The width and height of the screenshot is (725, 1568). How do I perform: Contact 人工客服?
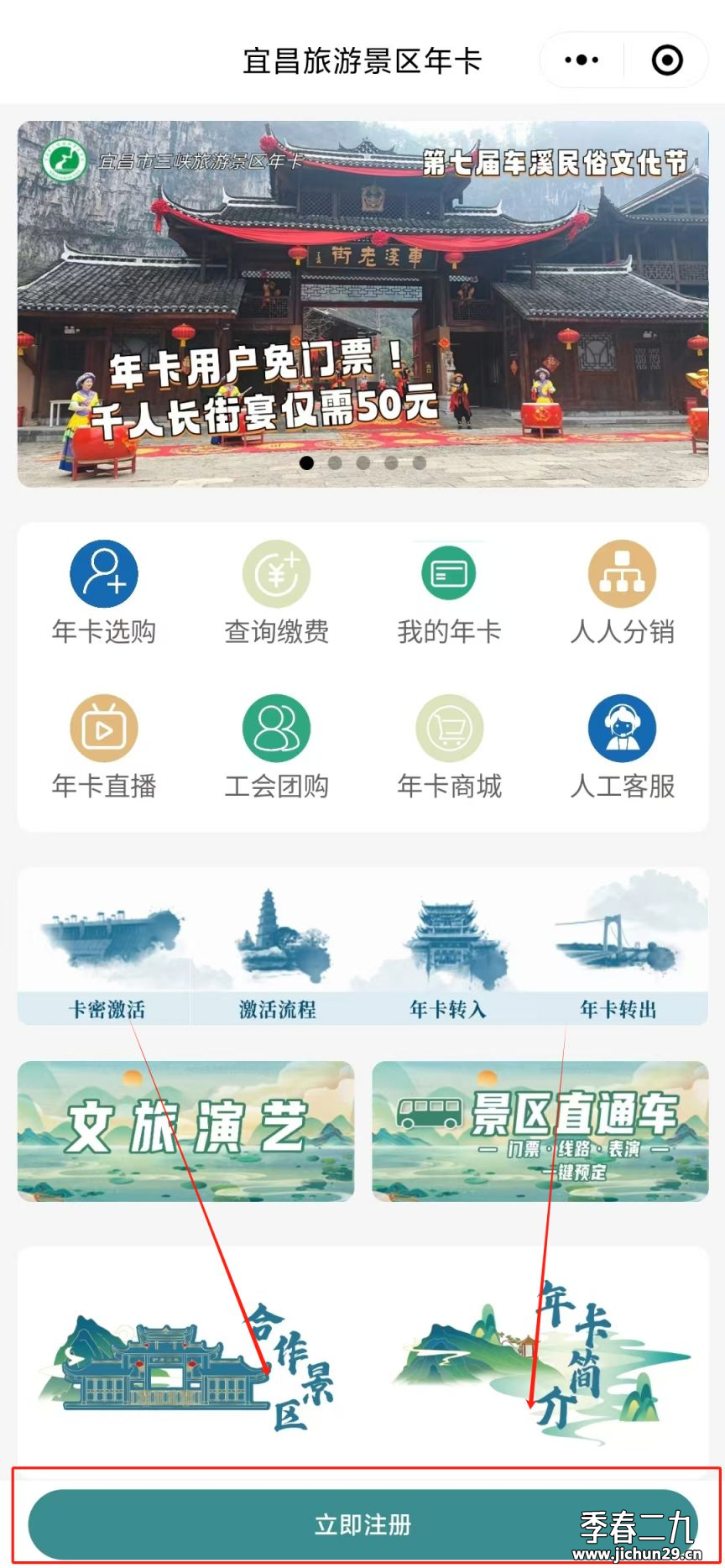[622, 747]
